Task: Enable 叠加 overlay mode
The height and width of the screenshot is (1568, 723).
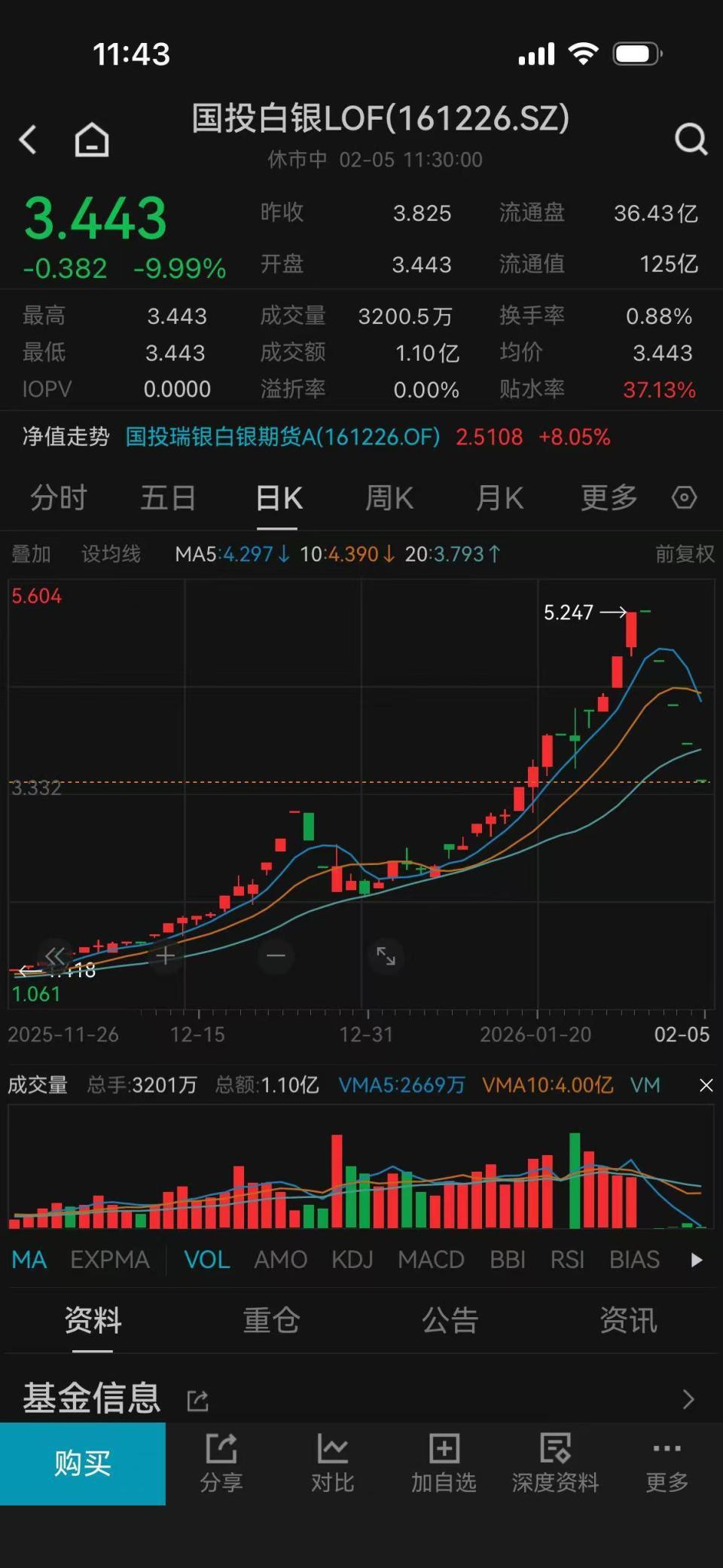Action: click(x=30, y=554)
